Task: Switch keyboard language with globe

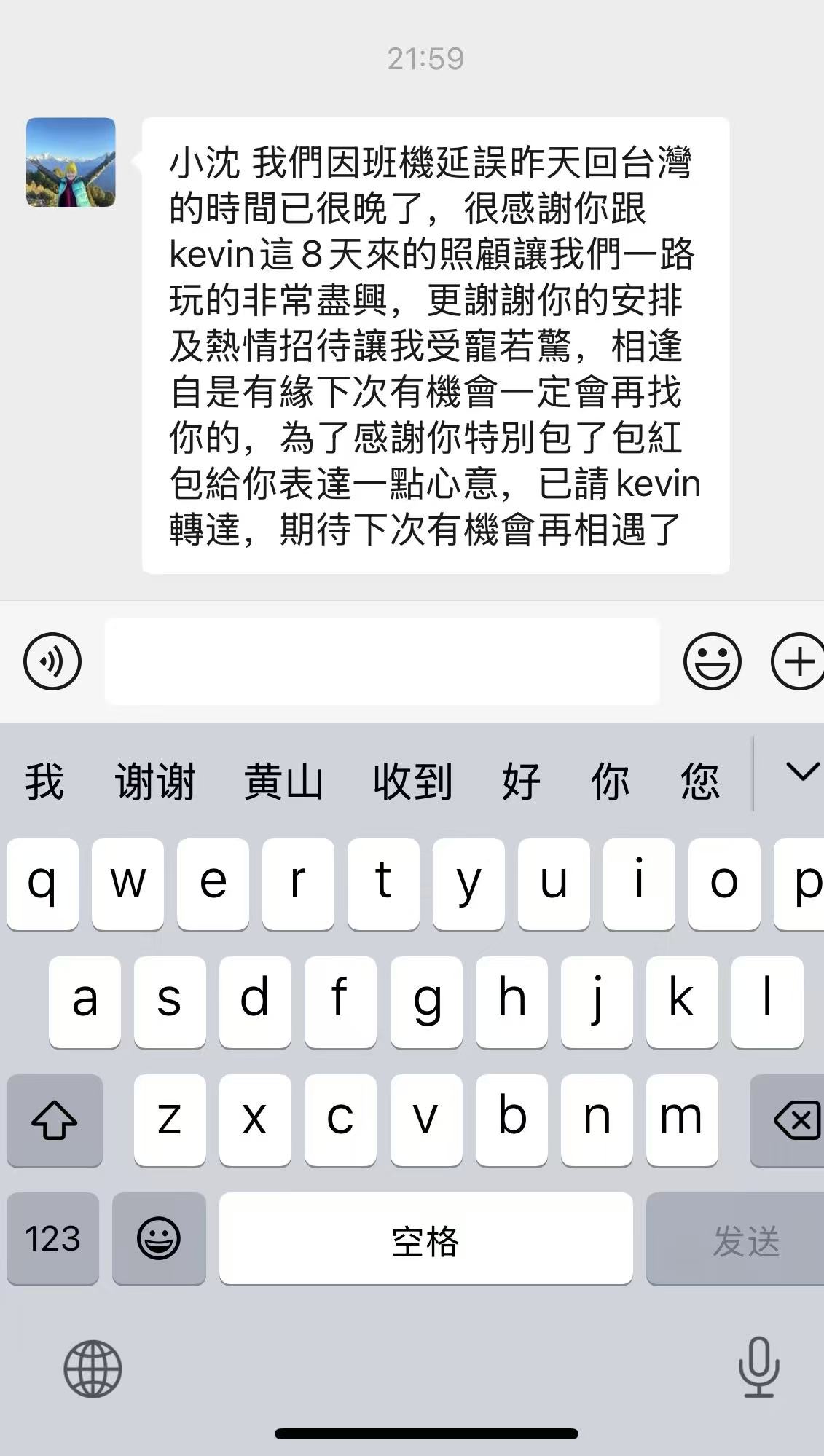Action: pos(93,1368)
